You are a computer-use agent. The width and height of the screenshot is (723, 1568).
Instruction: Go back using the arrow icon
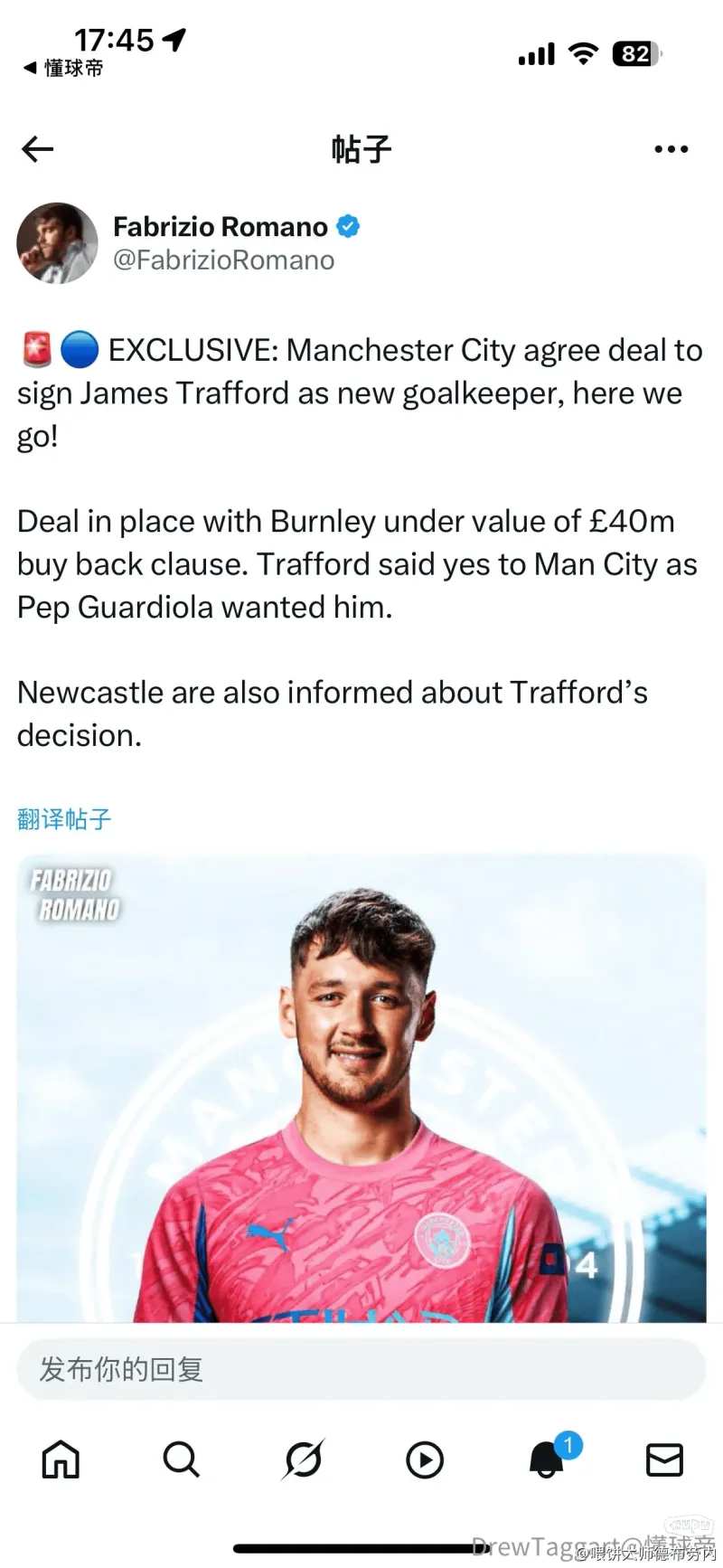(38, 149)
